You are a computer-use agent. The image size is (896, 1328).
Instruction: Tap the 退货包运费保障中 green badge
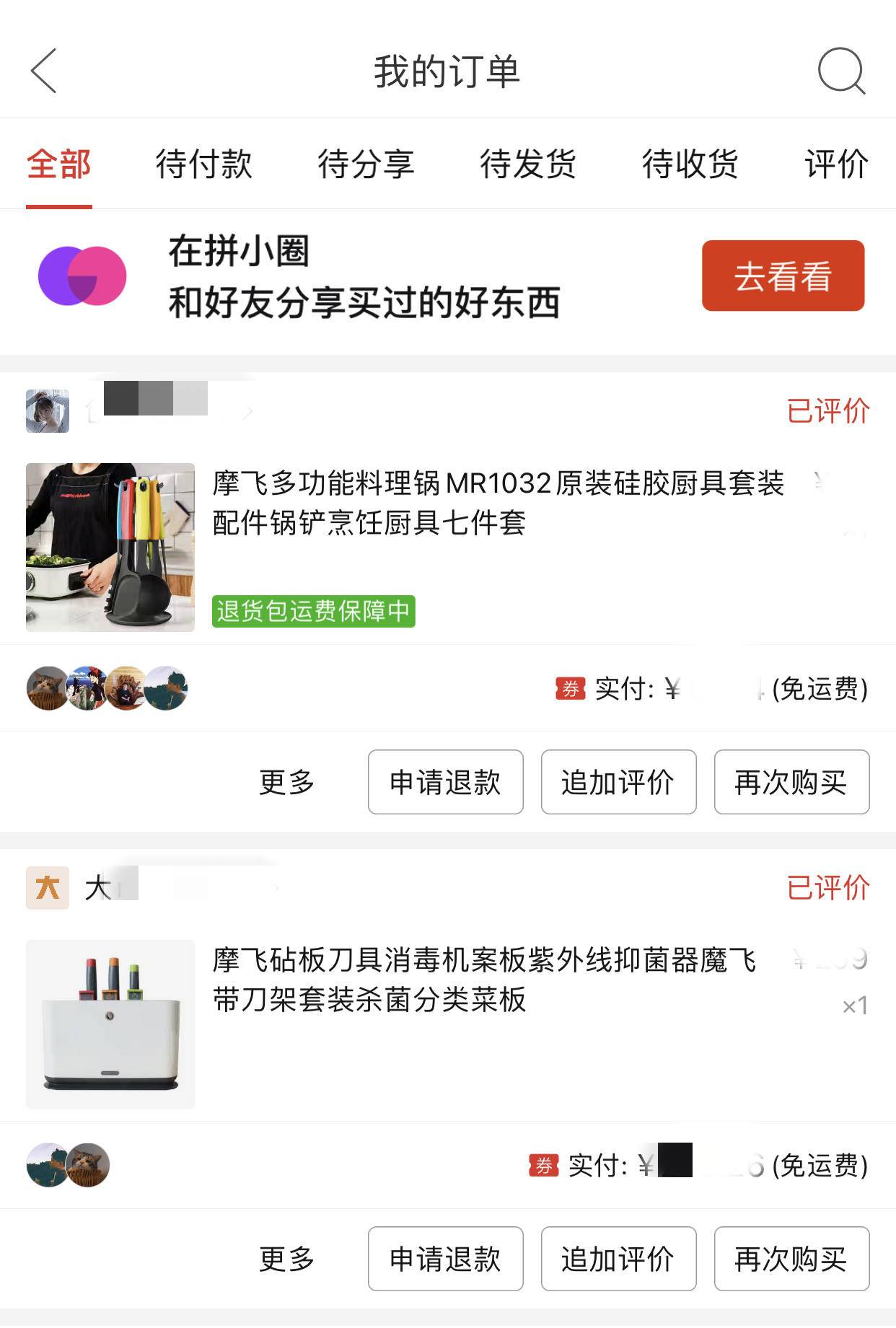[315, 612]
